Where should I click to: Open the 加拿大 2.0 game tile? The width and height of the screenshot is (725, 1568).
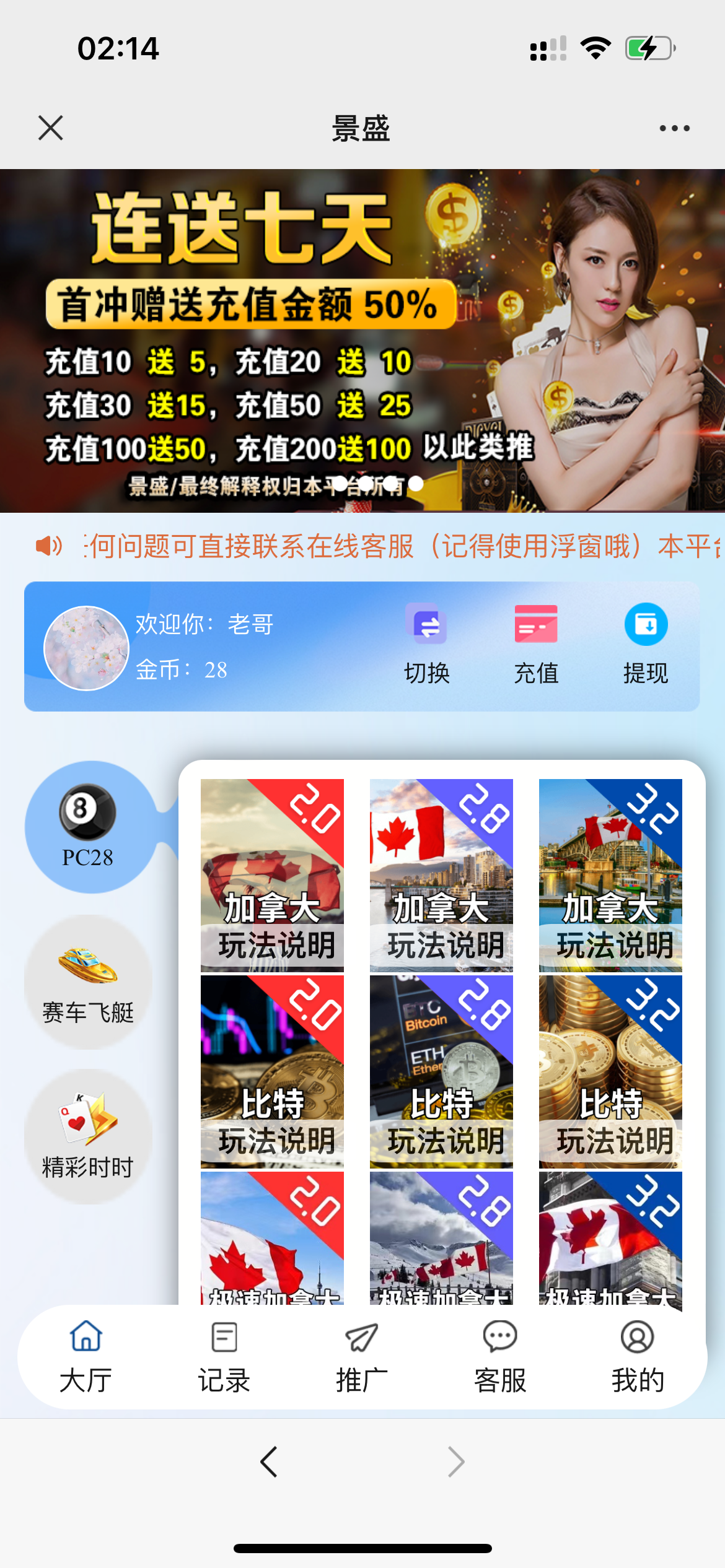272,875
